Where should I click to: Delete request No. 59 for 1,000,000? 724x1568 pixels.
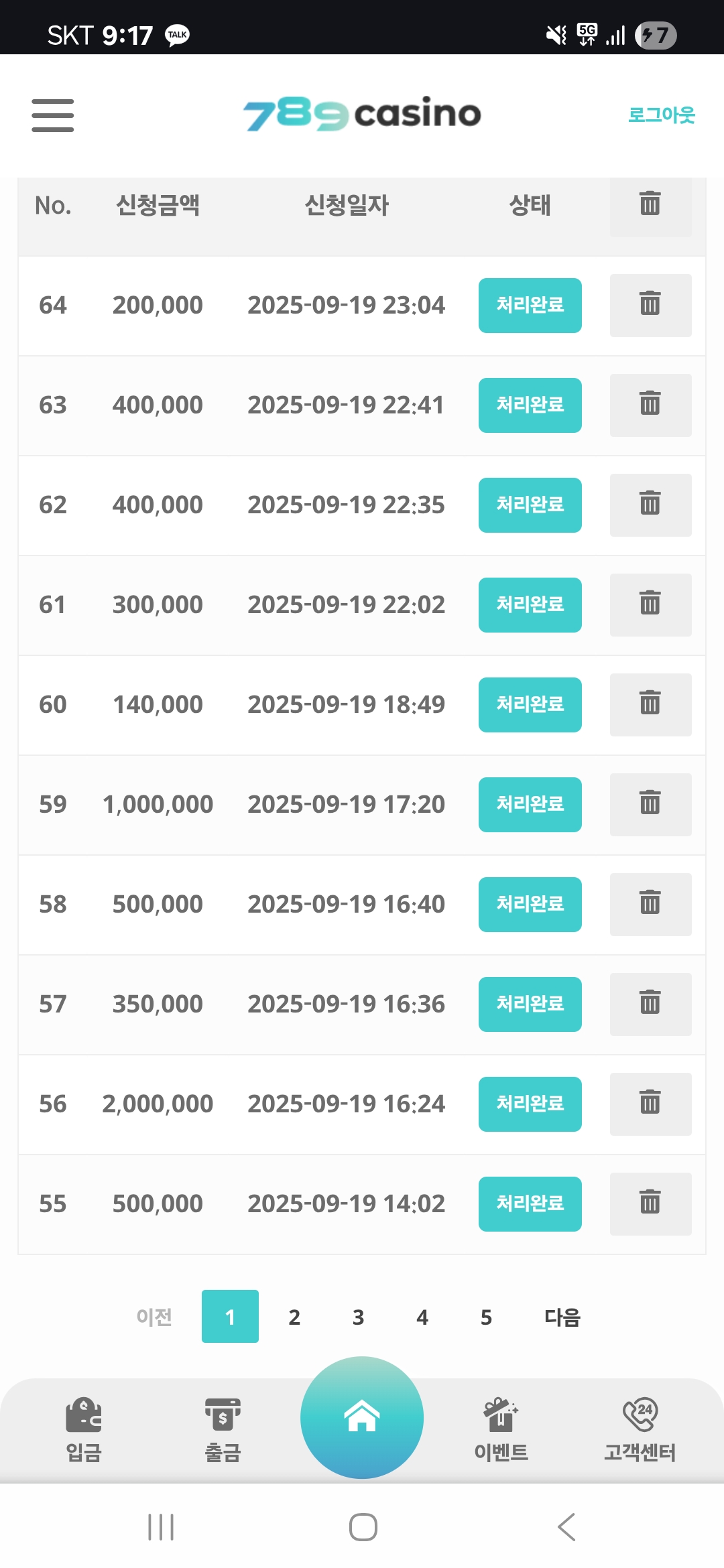650,805
